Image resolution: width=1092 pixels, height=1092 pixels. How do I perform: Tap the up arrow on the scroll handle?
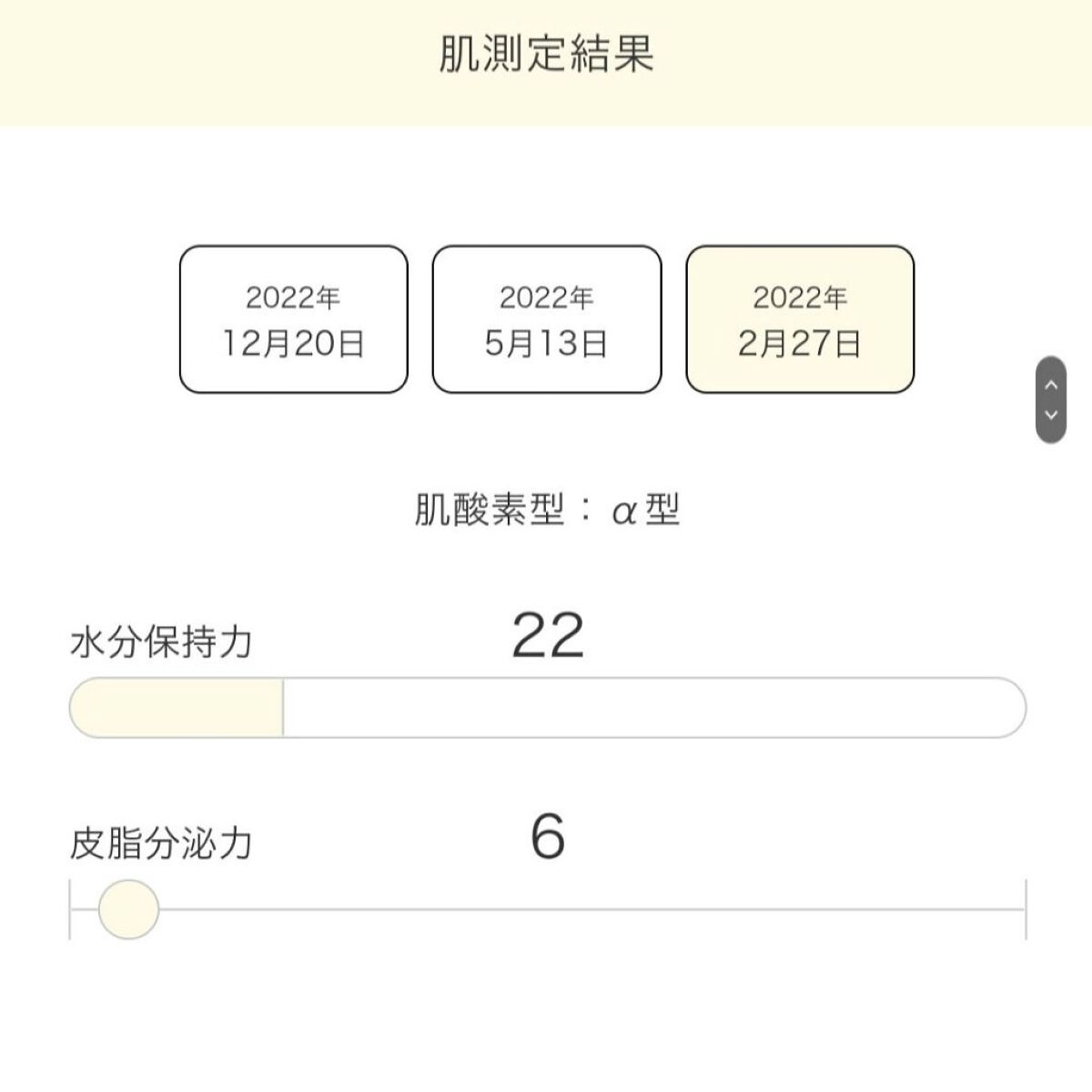click(x=1051, y=385)
